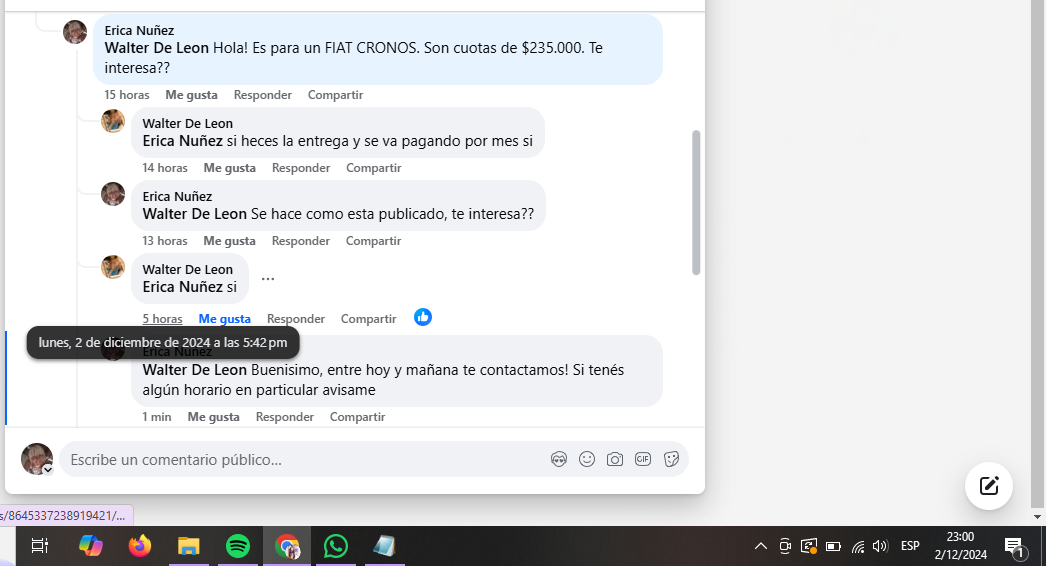Pick a sticker for the comment
Screen dimensions: 1046x566
click(671, 459)
